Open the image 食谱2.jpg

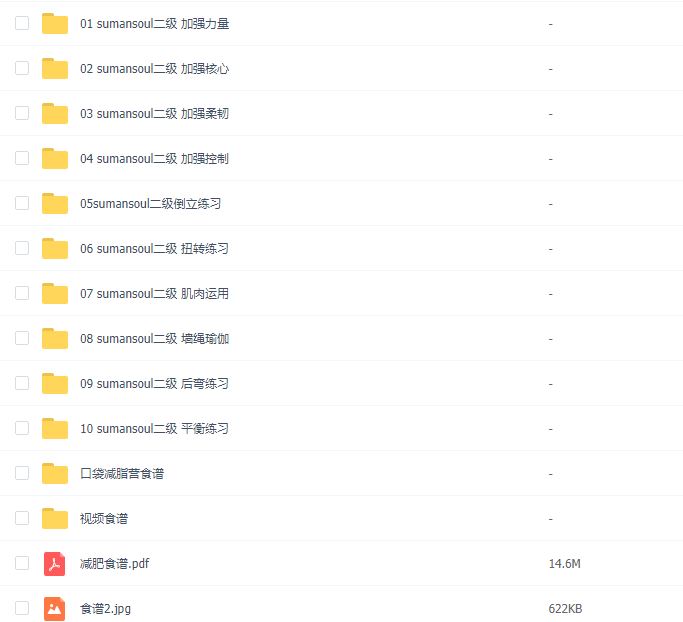pyautogui.click(x=105, y=608)
